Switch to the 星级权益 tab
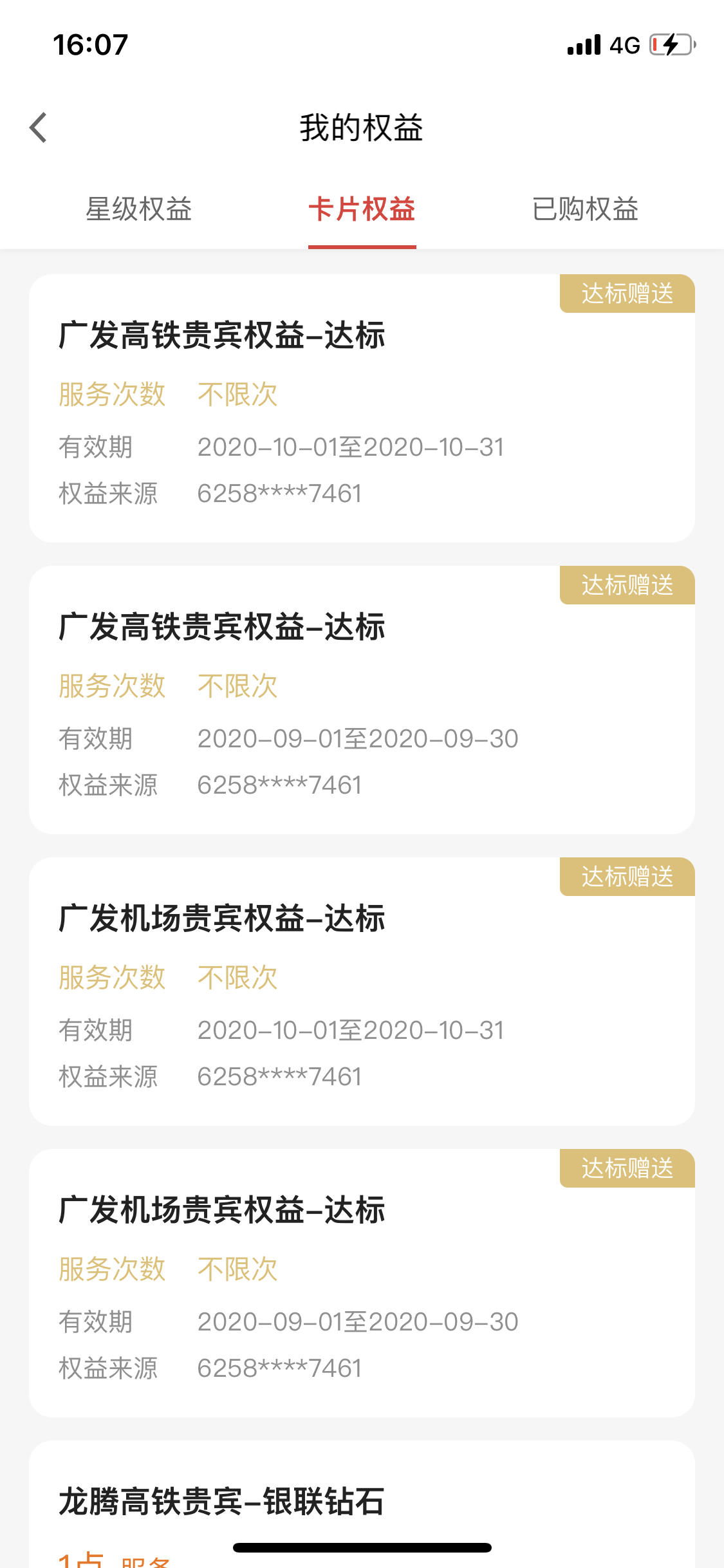This screenshot has height=1568, width=724. coord(139,209)
